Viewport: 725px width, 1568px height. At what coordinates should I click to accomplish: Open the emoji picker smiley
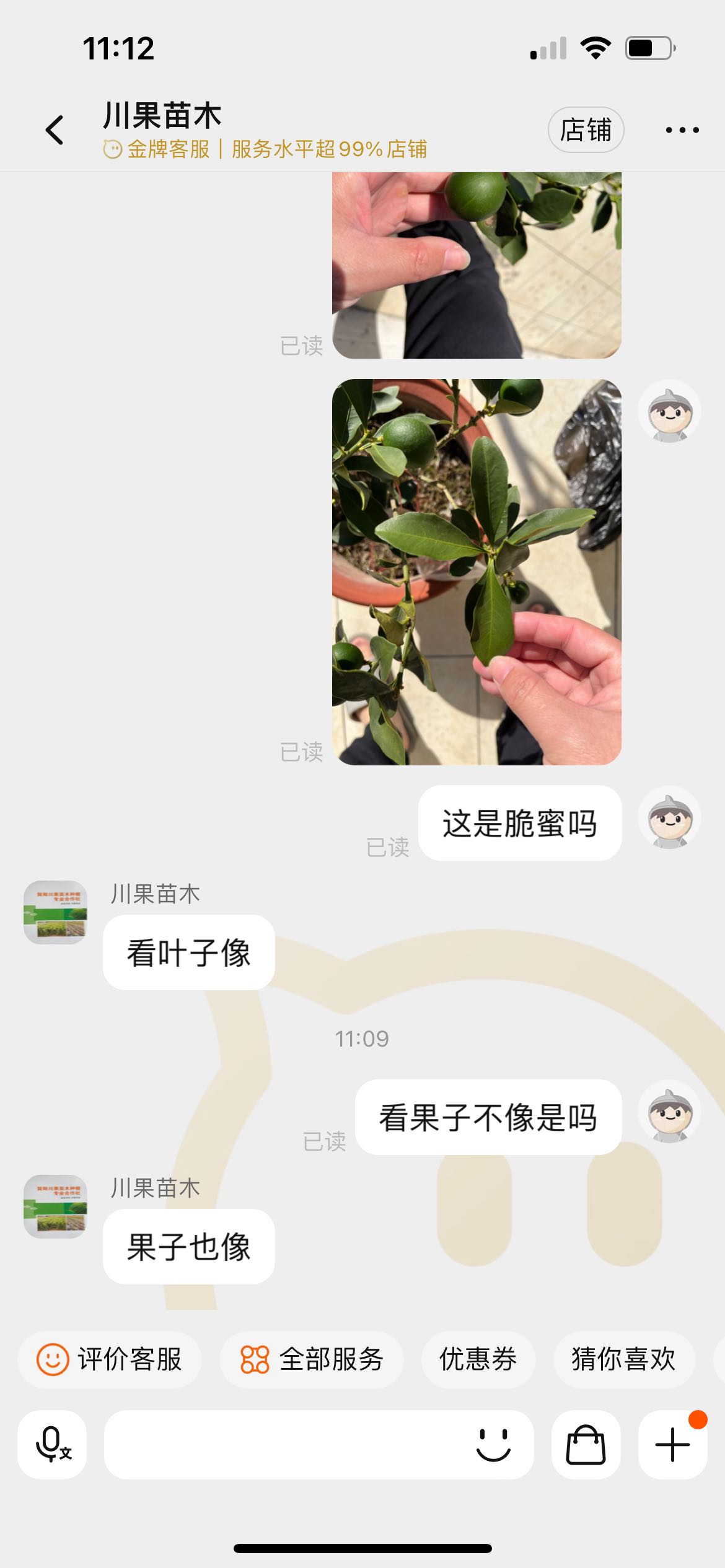click(493, 1444)
